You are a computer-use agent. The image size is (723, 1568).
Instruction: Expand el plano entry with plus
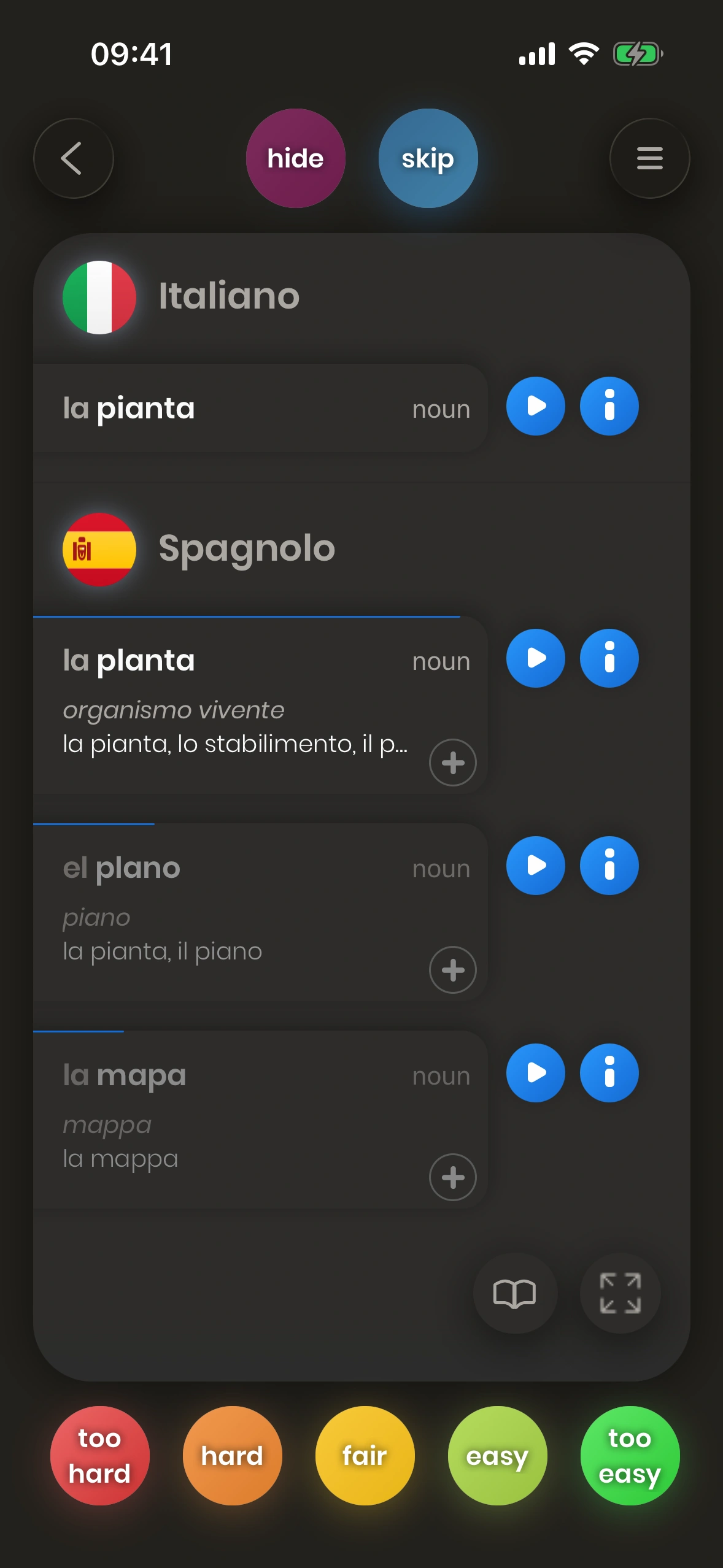pyautogui.click(x=452, y=970)
